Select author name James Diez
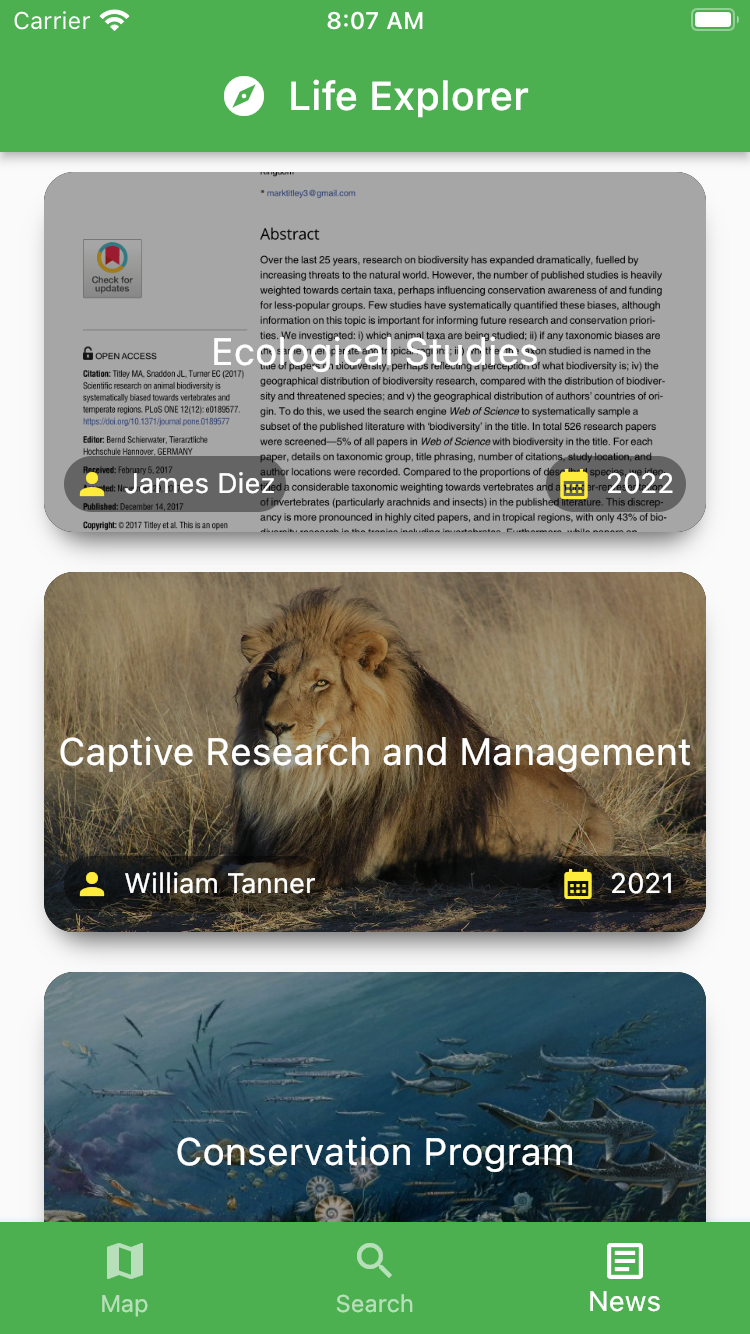The height and width of the screenshot is (1334, 750). click(199, 484)
